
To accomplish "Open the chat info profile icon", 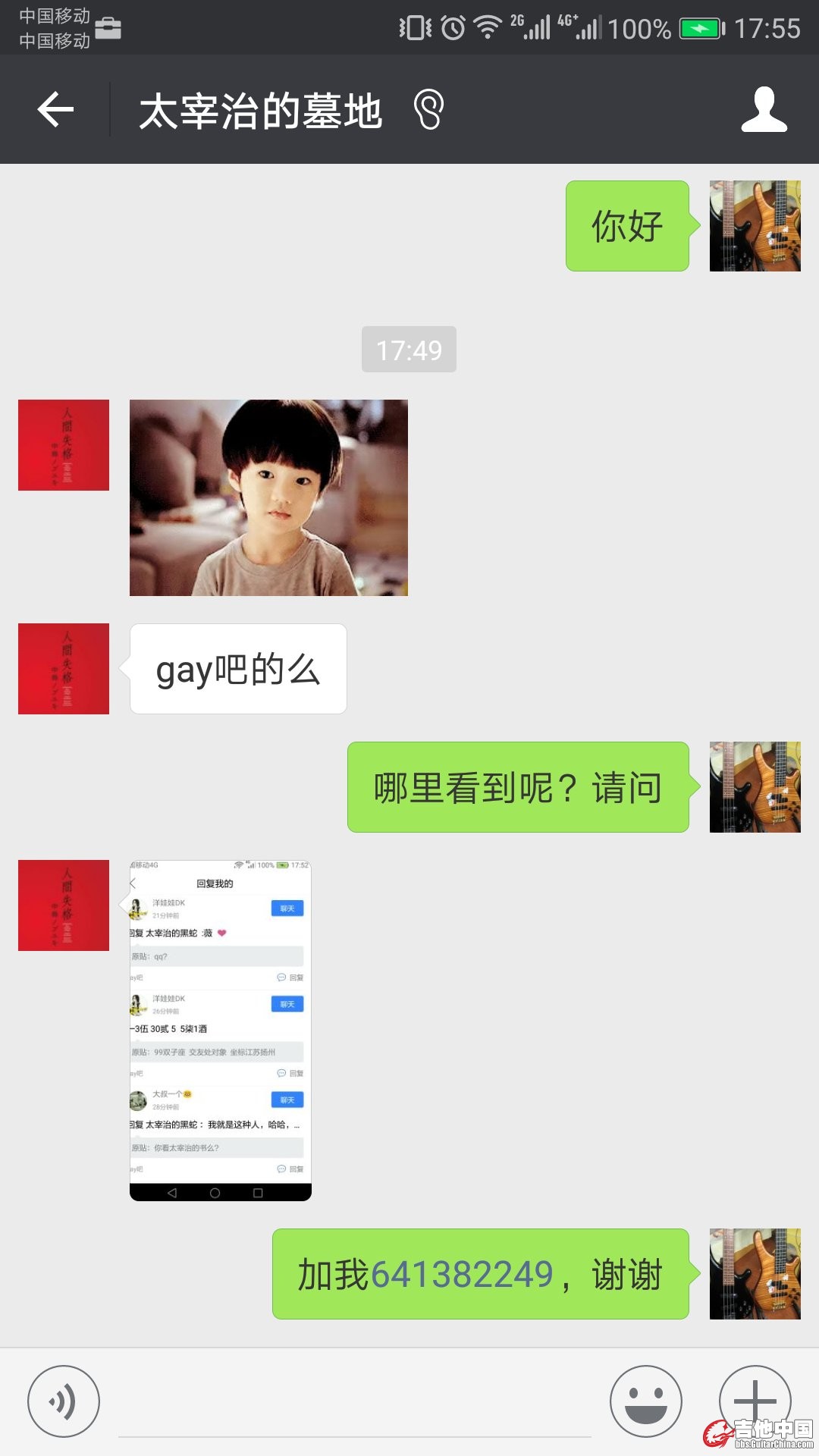I will tap(764, 110).
